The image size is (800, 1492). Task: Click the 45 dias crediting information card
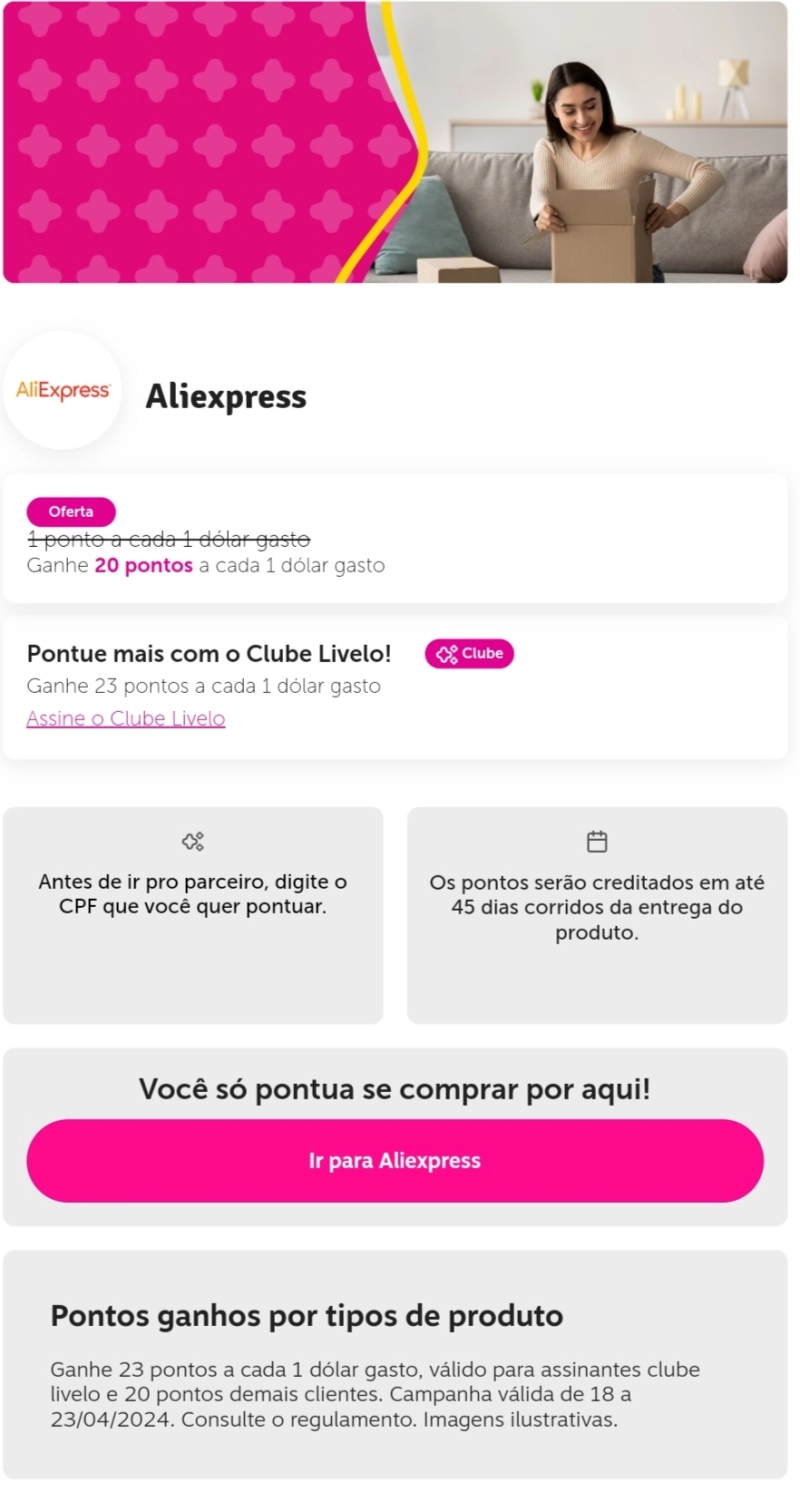point(596,914)
